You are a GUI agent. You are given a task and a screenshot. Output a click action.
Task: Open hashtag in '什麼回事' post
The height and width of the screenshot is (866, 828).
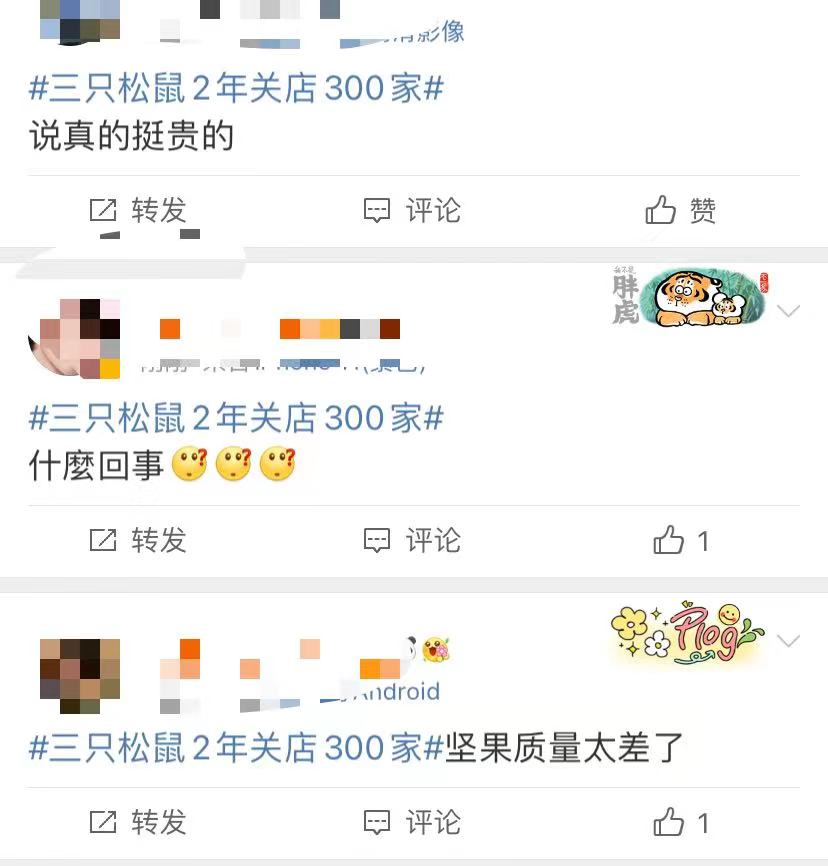tap(236, 419)
